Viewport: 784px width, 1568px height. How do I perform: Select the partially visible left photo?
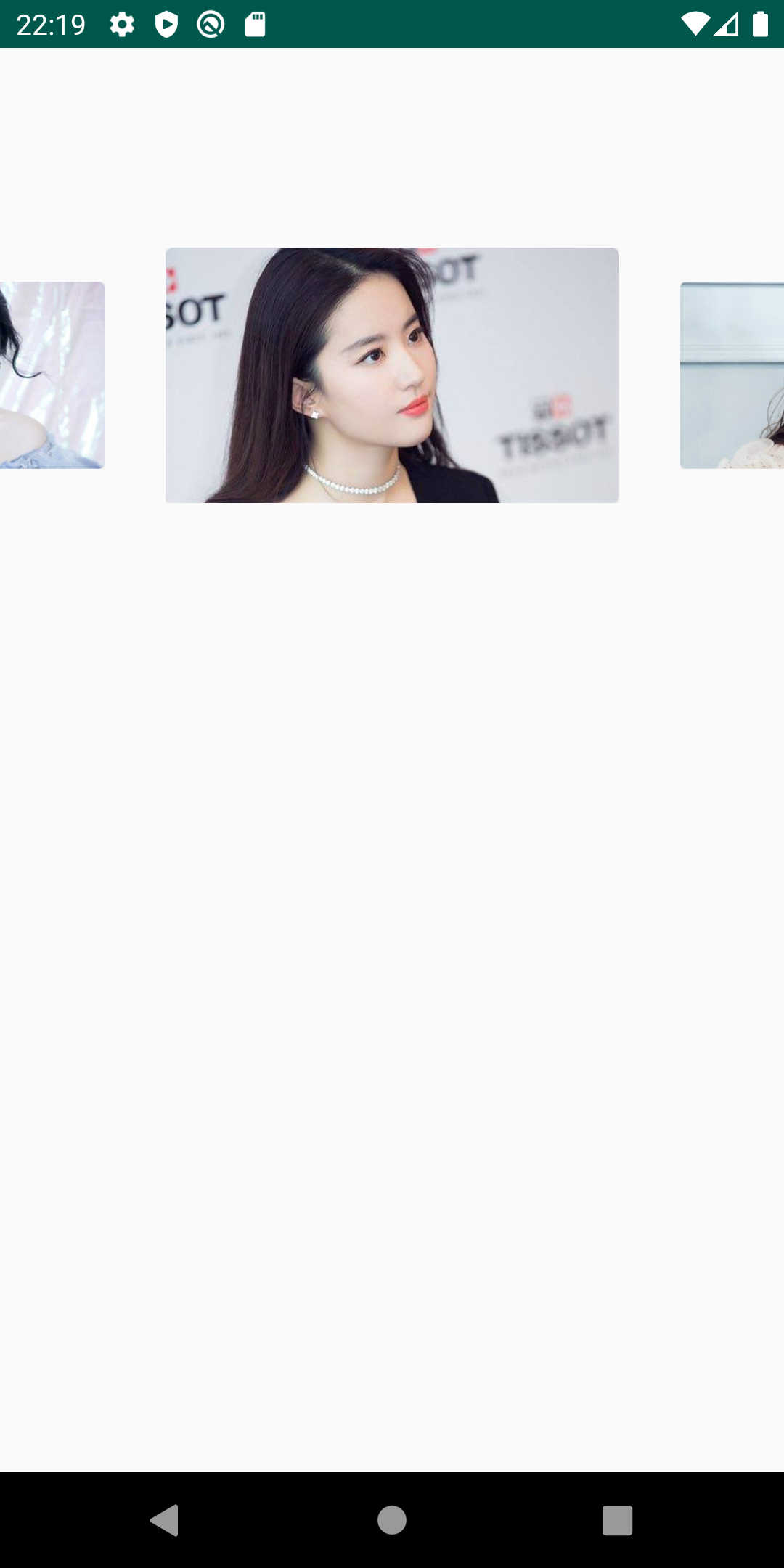pos(52,375)
